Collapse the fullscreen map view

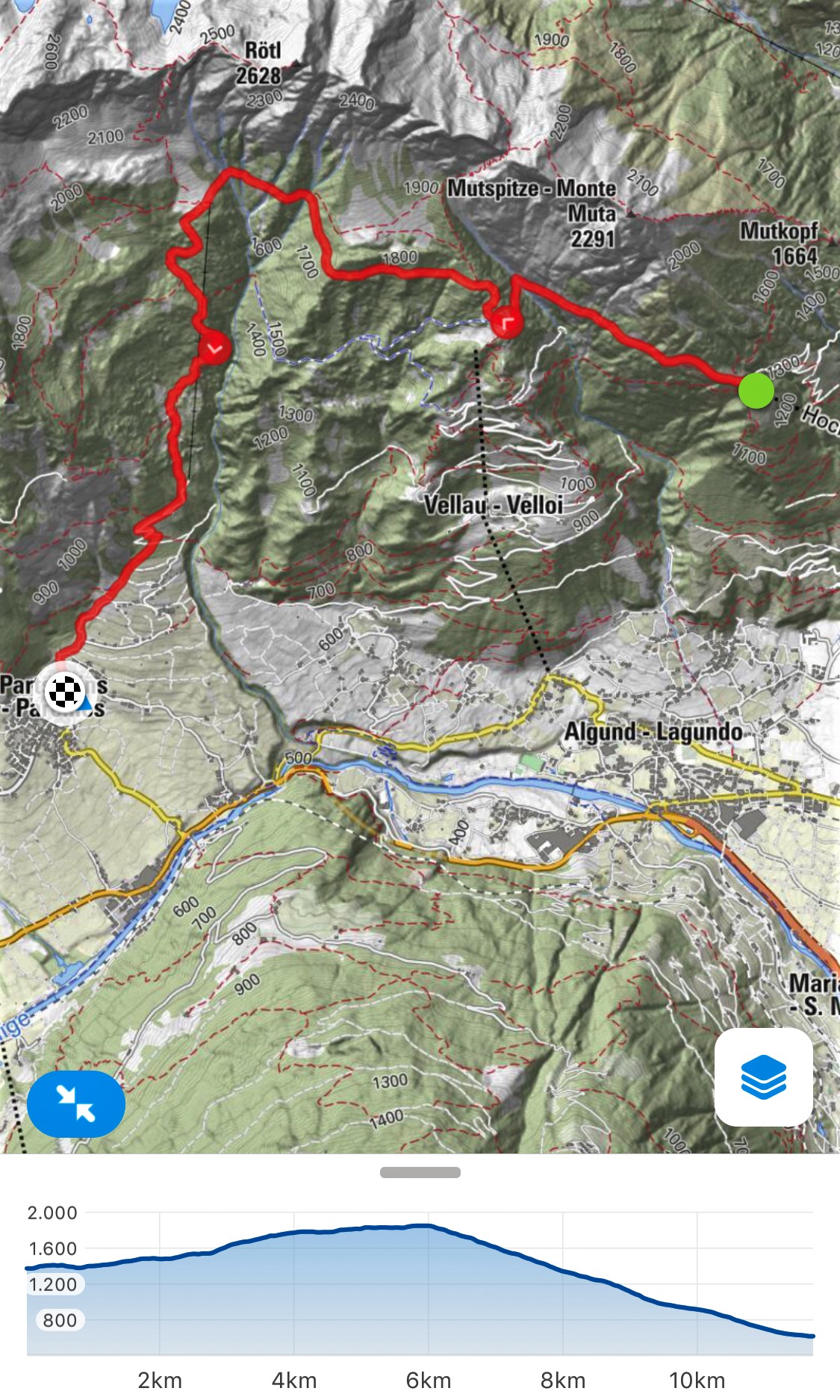tap(76, 1104)
